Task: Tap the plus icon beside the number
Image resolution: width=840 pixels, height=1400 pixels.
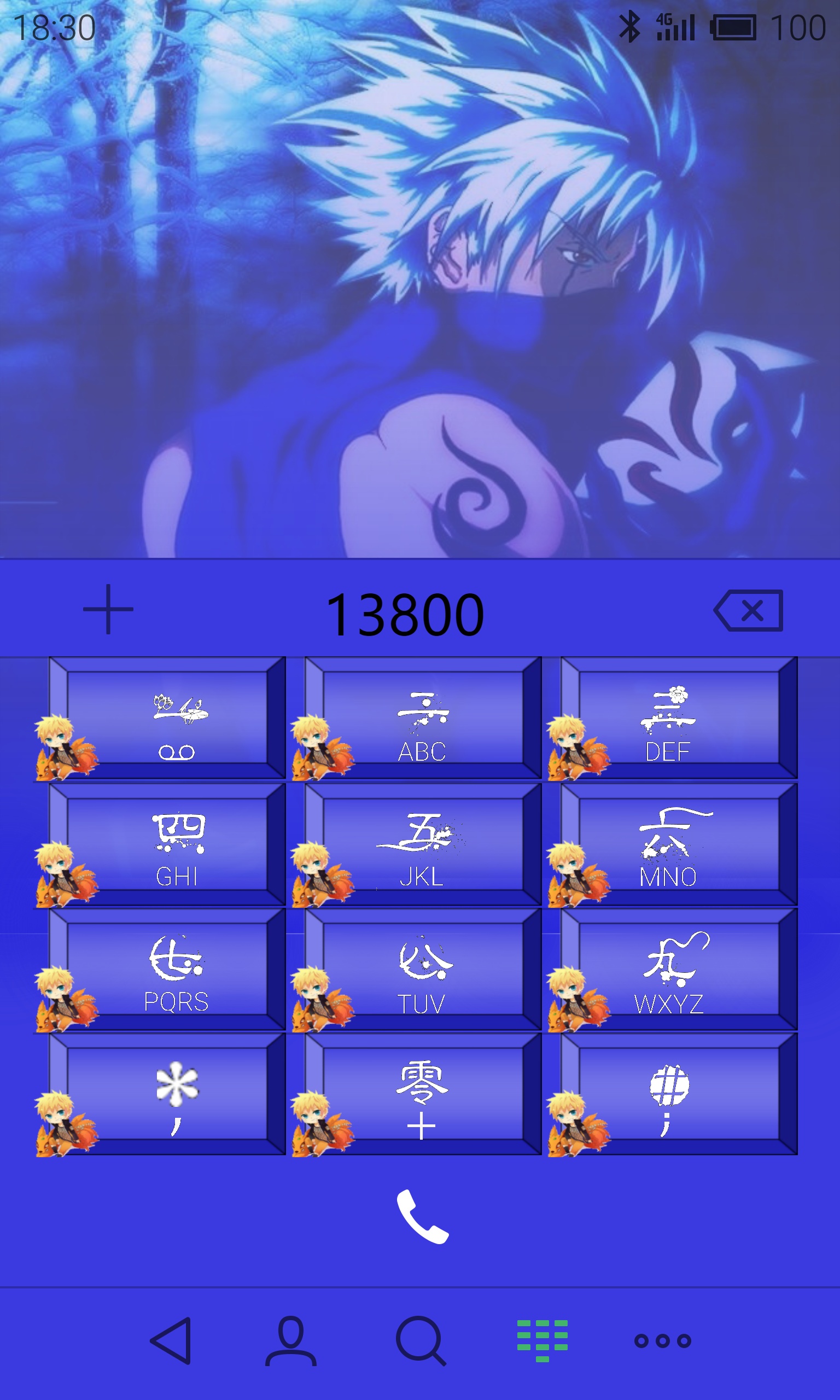Action: click(108, 609)
